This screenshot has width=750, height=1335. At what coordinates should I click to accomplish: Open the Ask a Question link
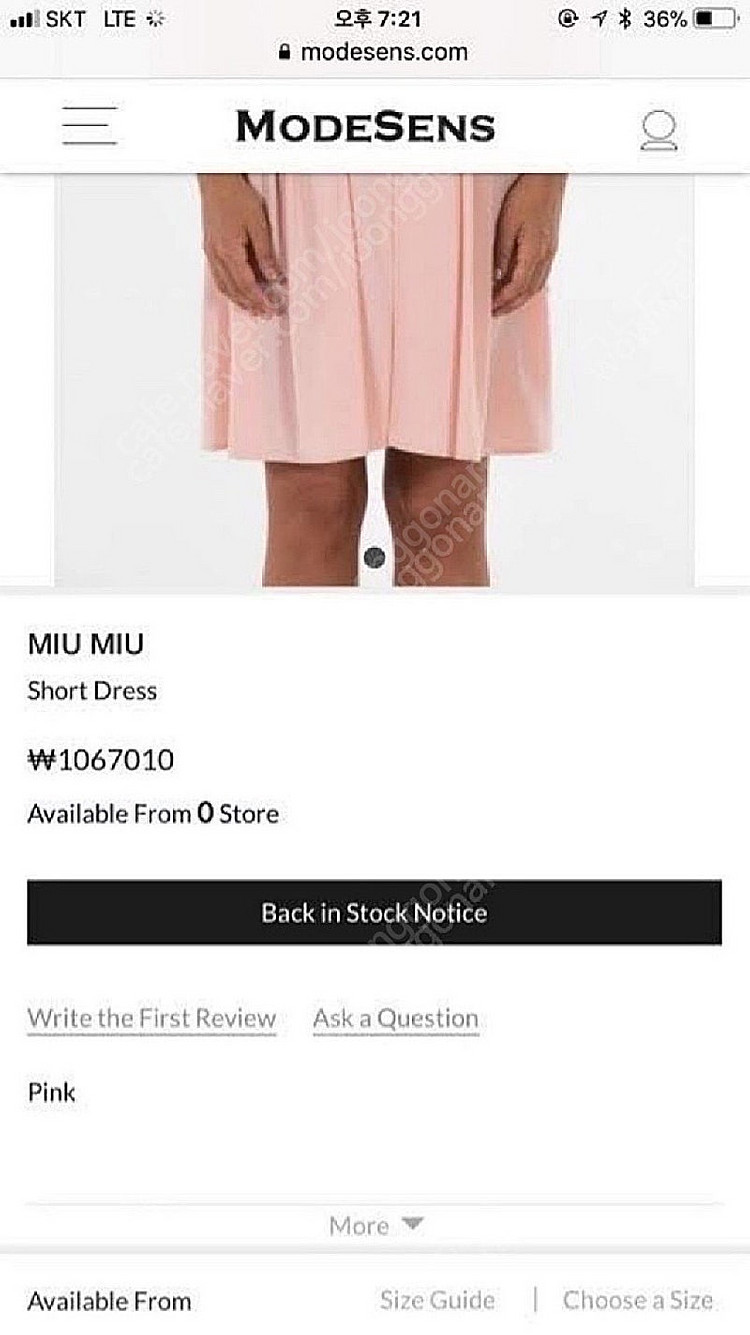coord(396,1018)
